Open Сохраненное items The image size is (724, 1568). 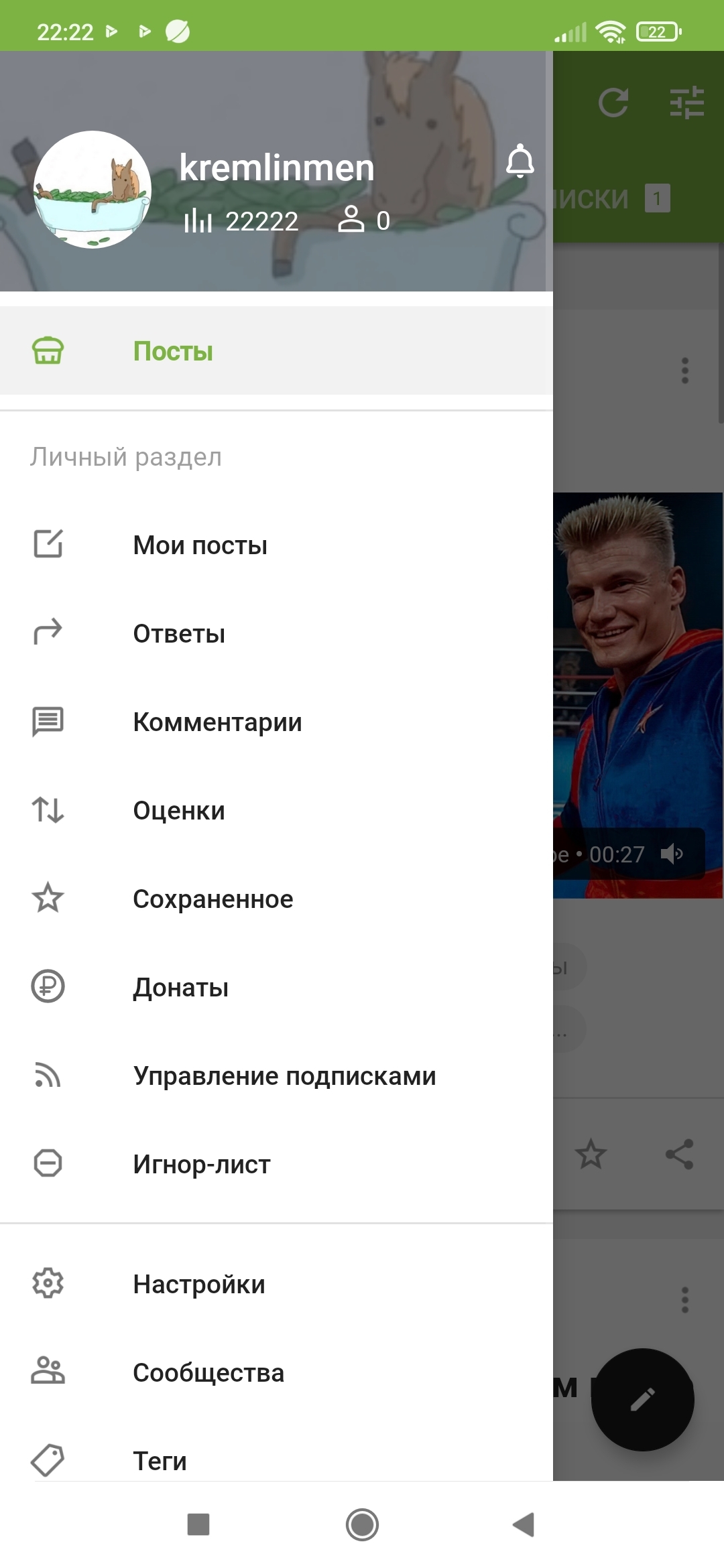pos(213,899)
